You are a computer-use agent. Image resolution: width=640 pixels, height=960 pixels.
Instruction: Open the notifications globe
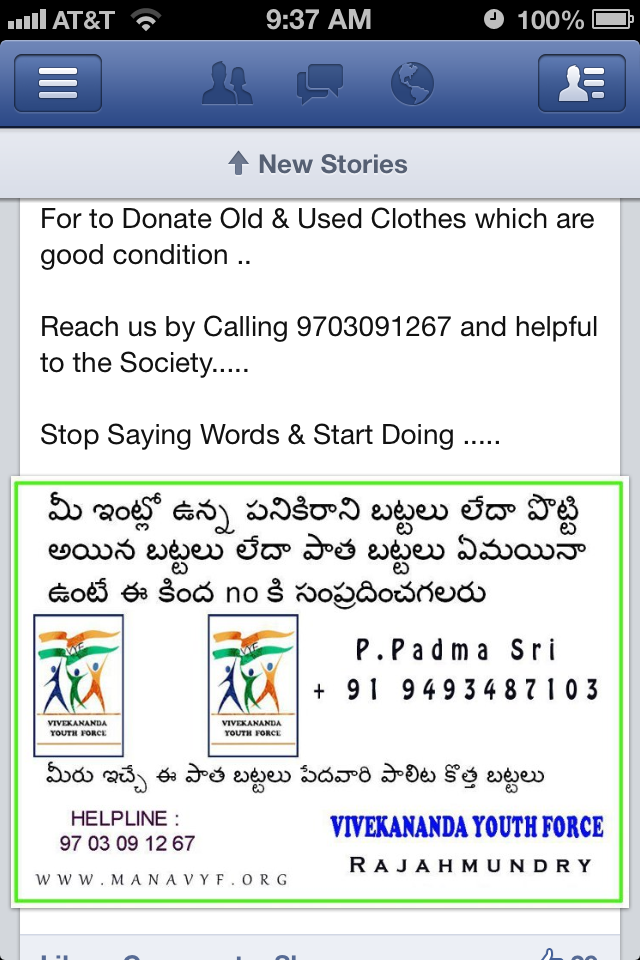[x=411, y=84]
